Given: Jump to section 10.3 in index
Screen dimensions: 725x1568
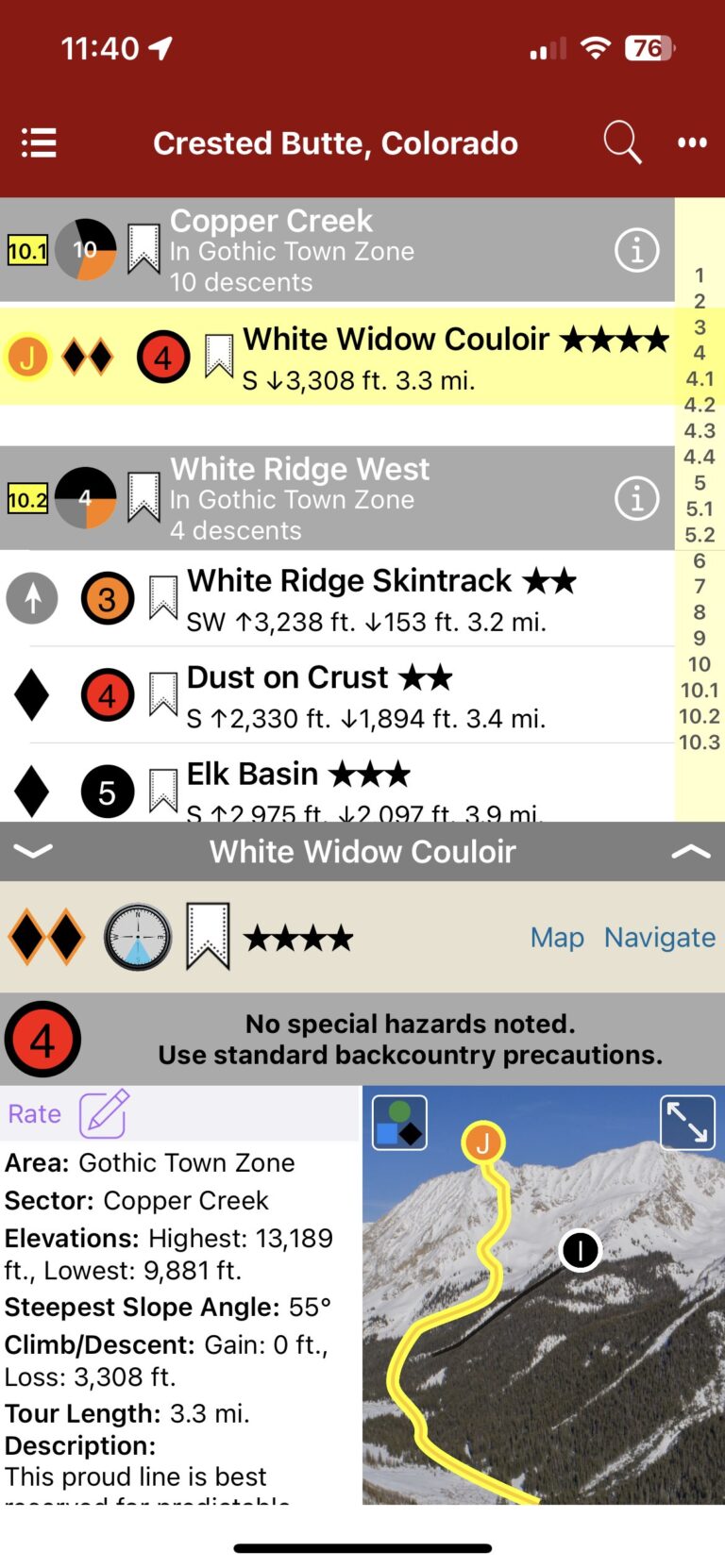Looking at the screenshot, I should click(x=699, y=742).
